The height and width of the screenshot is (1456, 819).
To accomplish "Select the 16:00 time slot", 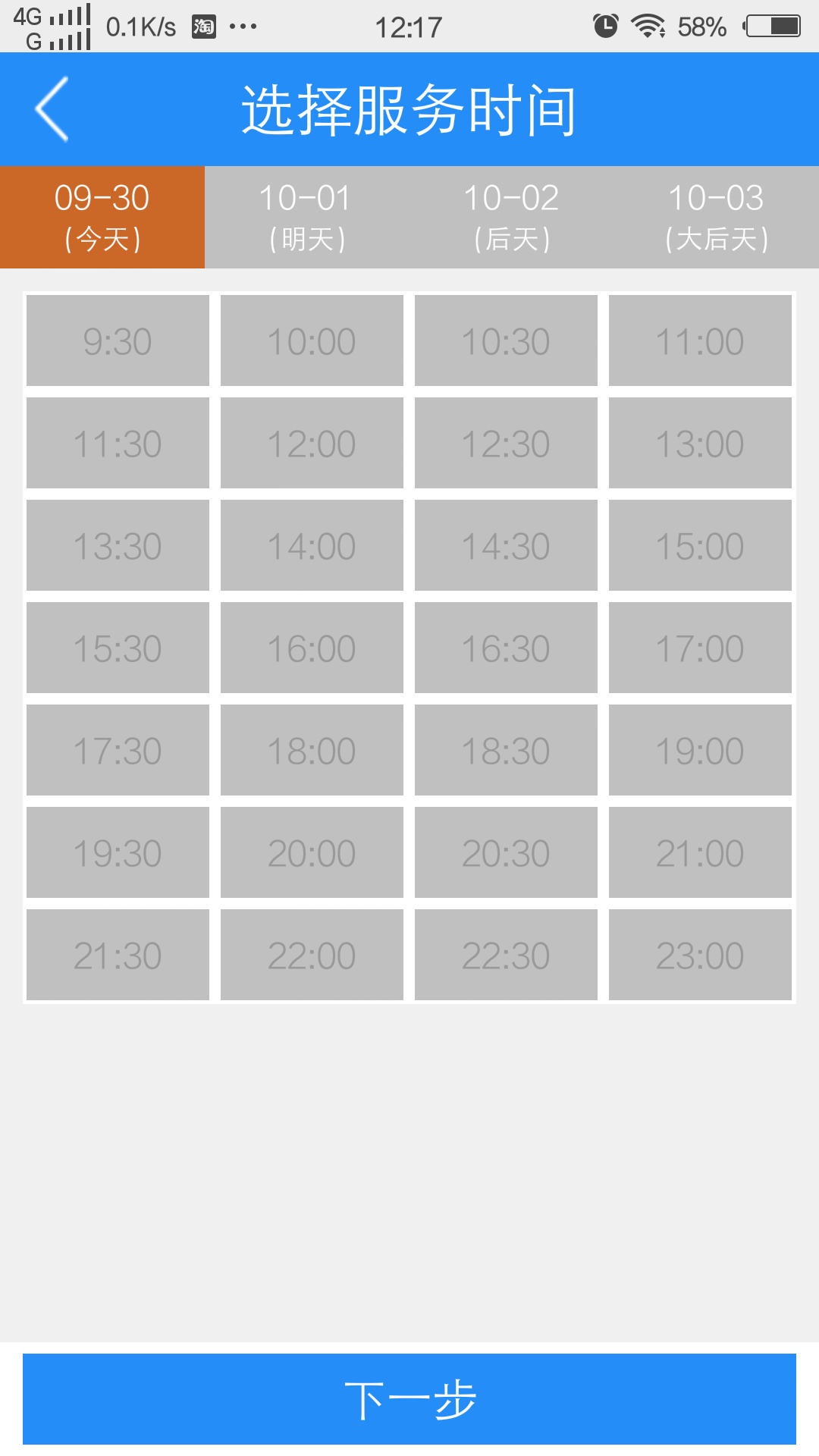I will pos(312,648).
